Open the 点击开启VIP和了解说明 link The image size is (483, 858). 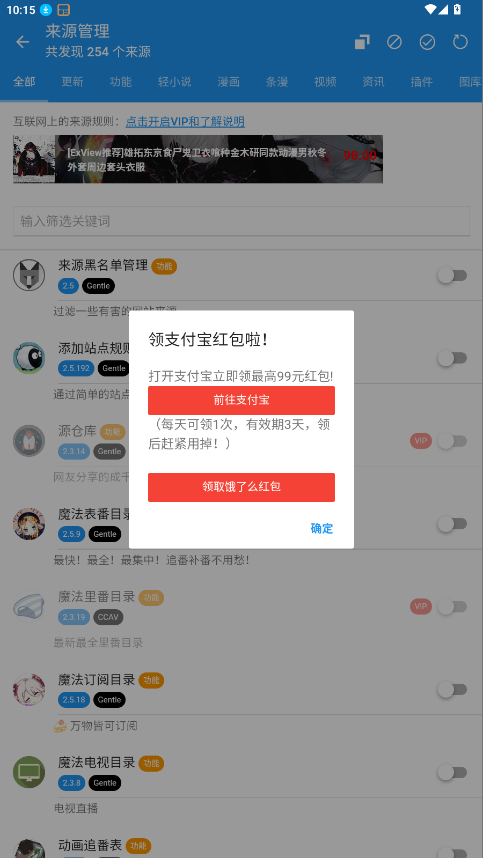coord(185,121)
